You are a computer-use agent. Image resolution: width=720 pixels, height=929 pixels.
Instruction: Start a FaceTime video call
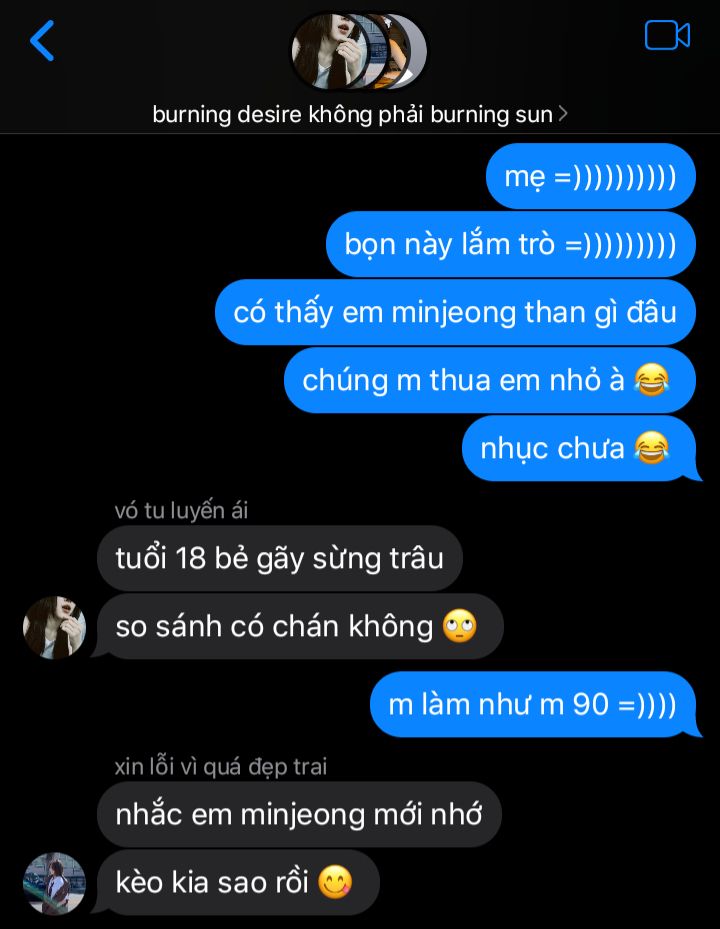point(667,36)
